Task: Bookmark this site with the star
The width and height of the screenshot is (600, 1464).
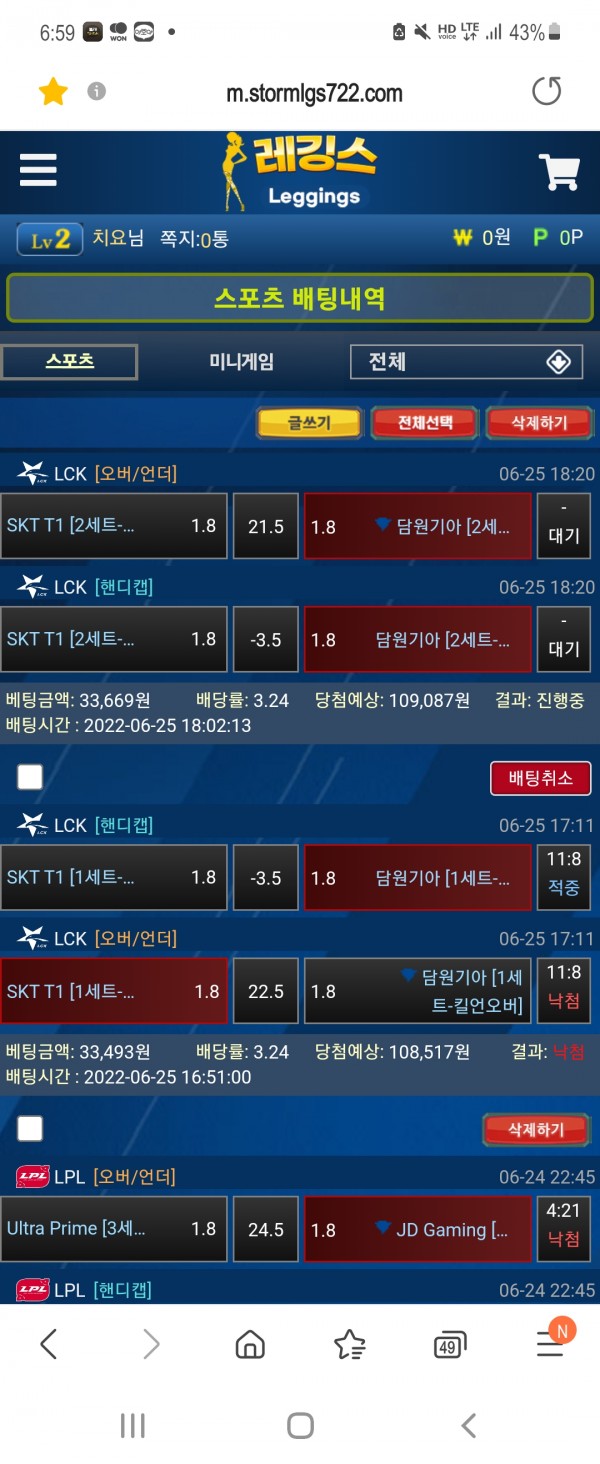Action: [52, 93]
